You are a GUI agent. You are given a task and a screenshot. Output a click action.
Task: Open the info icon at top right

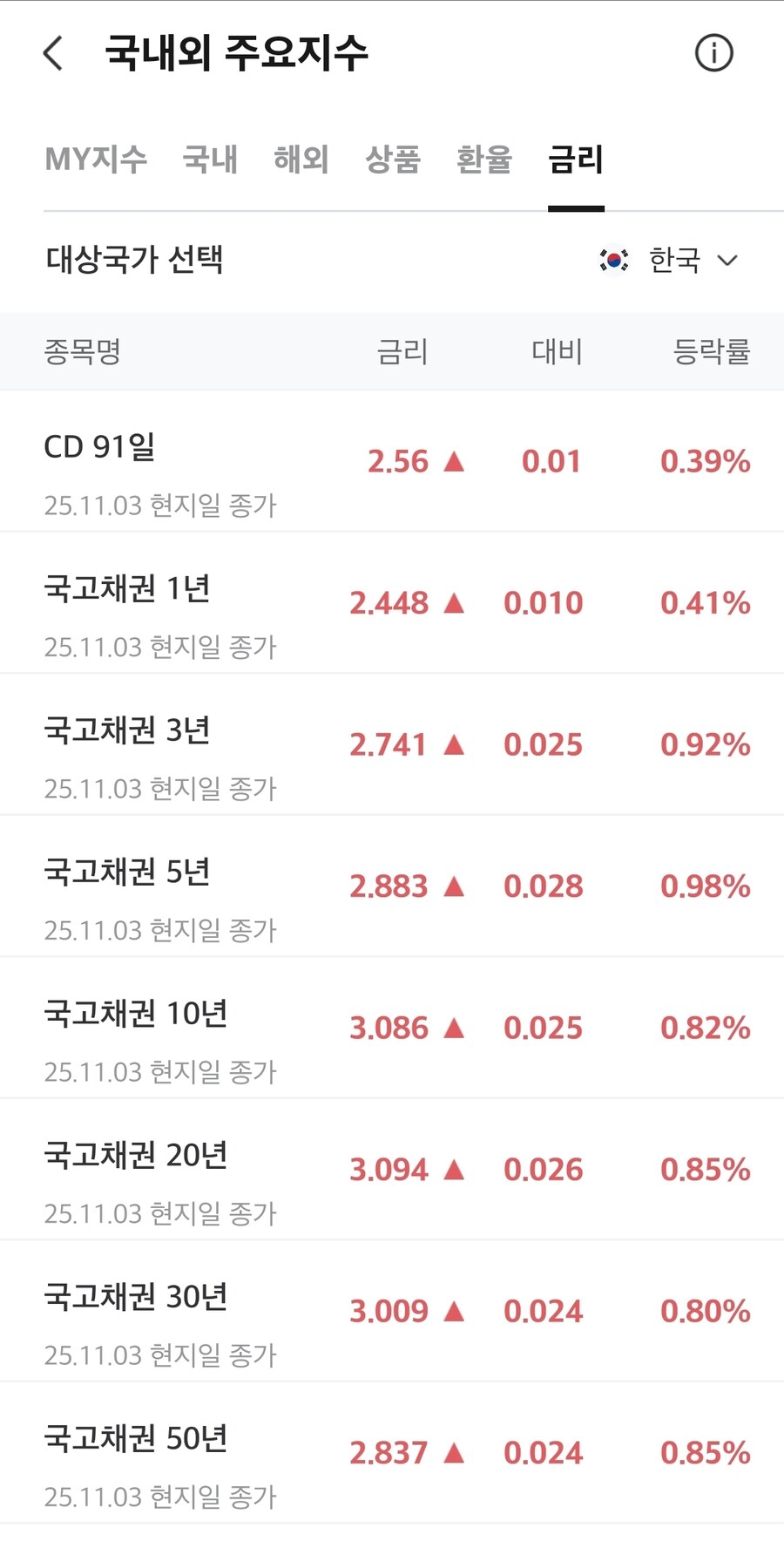pos(713,52)
